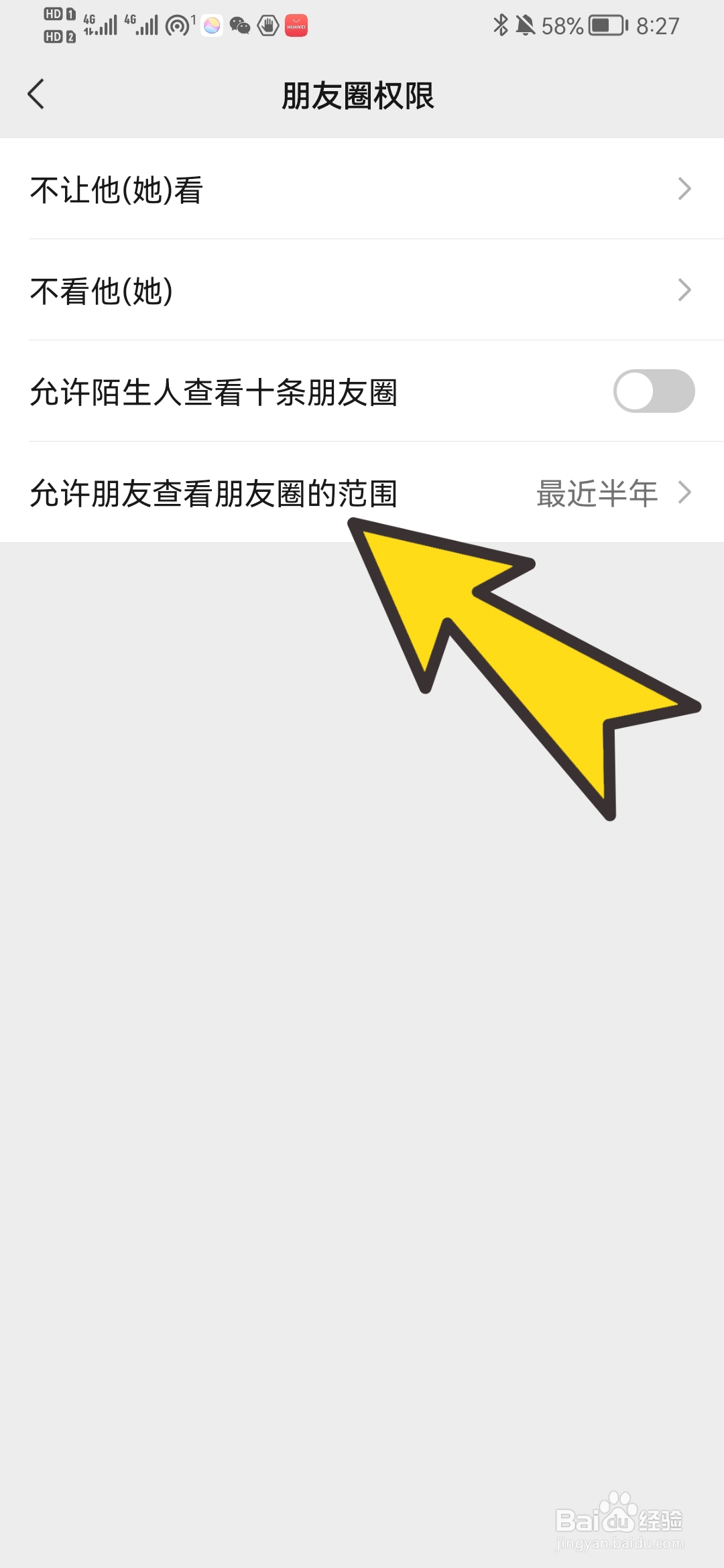Viewport: 724px width, 1568px height.
Task: Open the 不让他(她)看 settings entry
Action: tap(114, 190)
